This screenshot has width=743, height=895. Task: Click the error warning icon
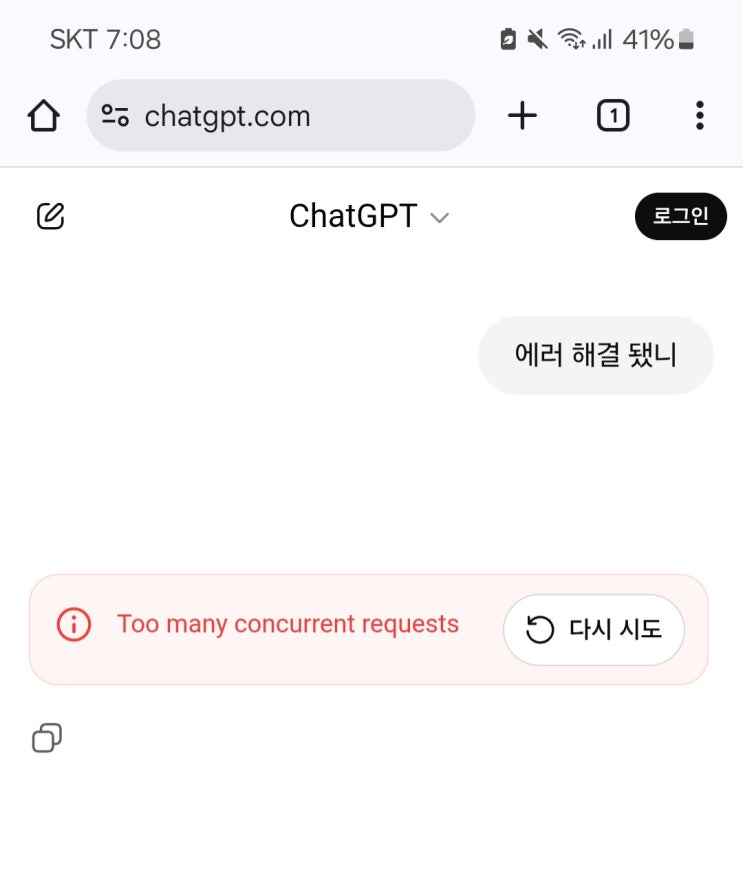pos(72,623)
